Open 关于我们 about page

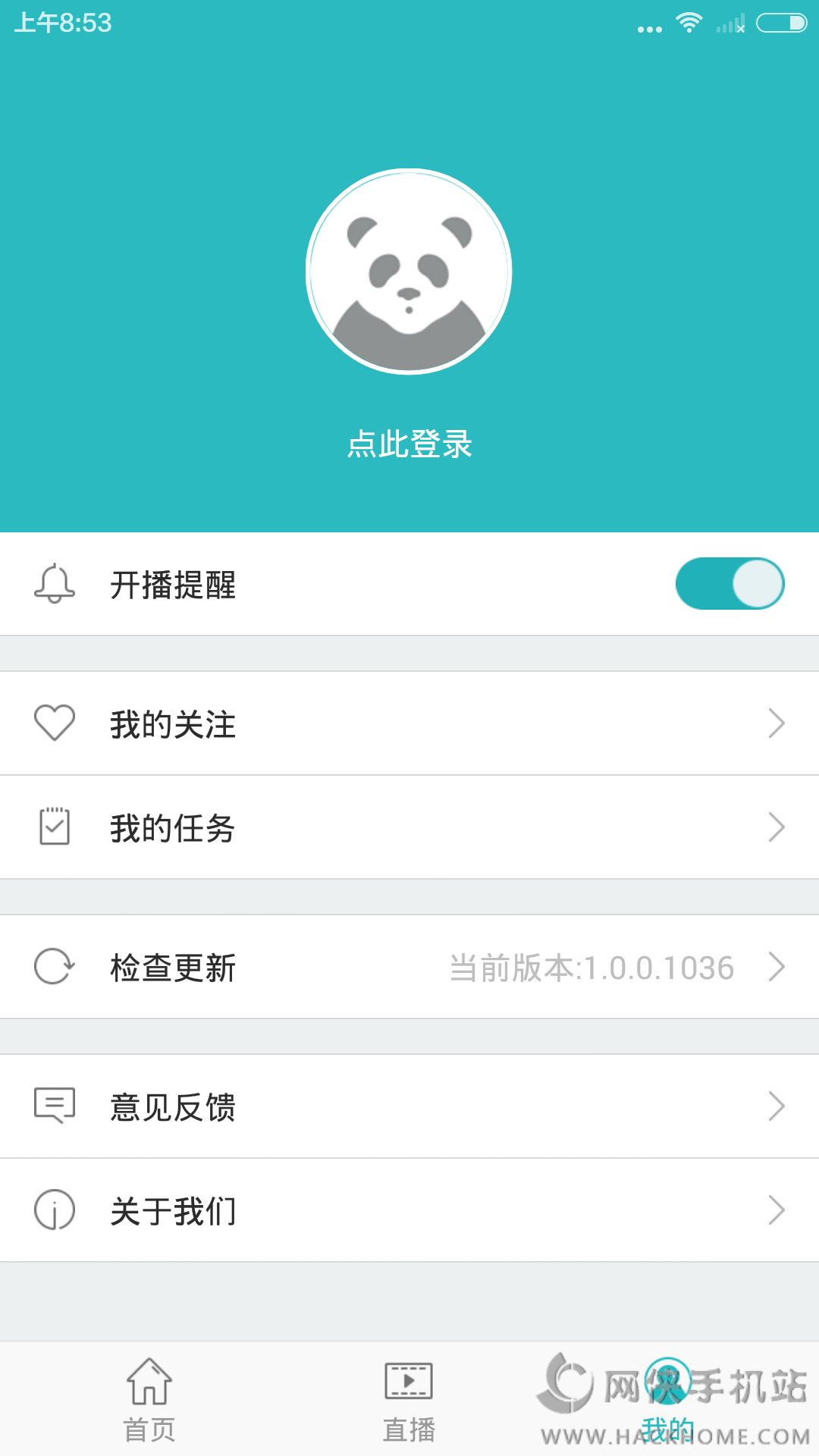click(409, 1210)
